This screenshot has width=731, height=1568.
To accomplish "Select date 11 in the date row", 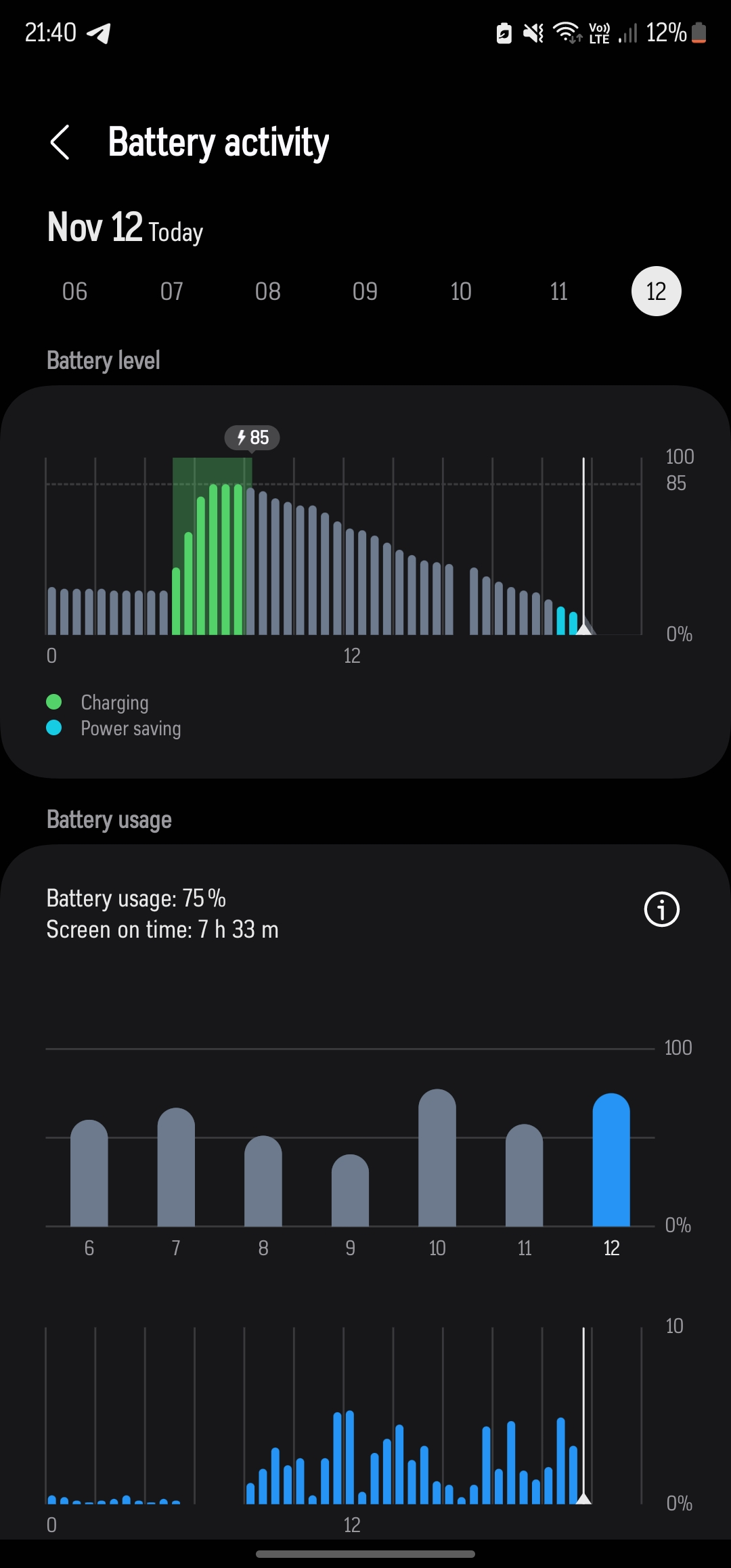I will [558, 292].
